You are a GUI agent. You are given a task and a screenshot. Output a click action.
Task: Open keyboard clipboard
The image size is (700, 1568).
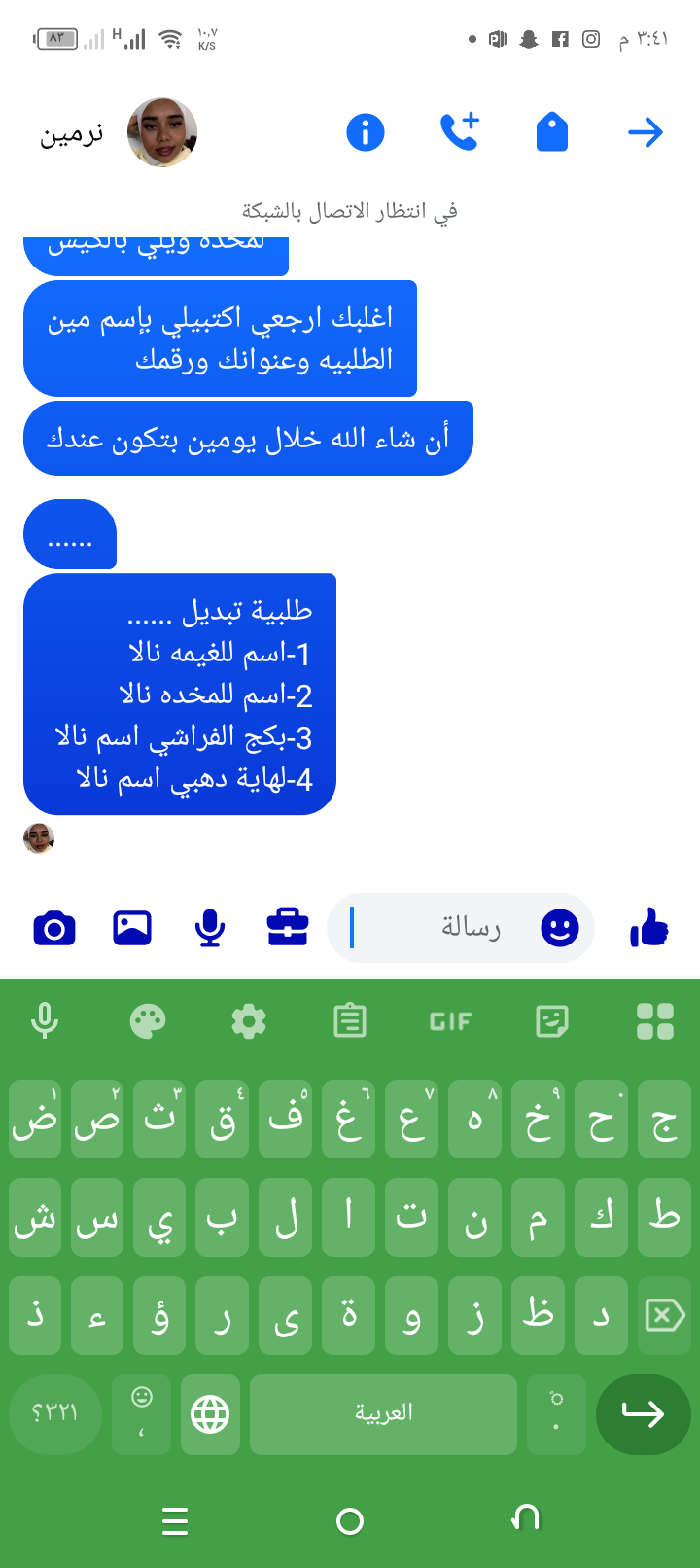point(349,1021)
